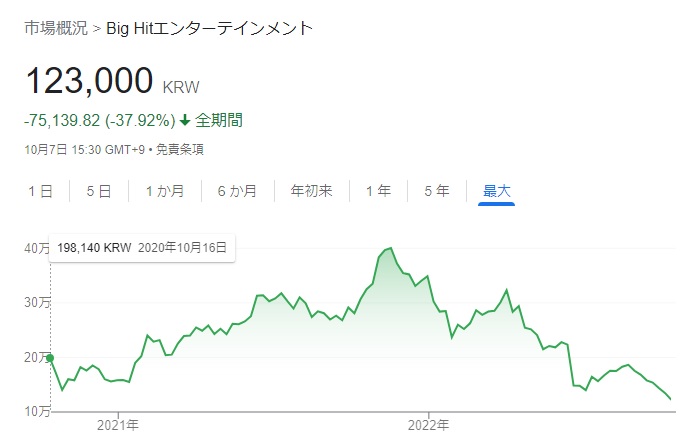The image size is (692, 448).
Task: Select the 5日 time range
Action: point(99,190)
